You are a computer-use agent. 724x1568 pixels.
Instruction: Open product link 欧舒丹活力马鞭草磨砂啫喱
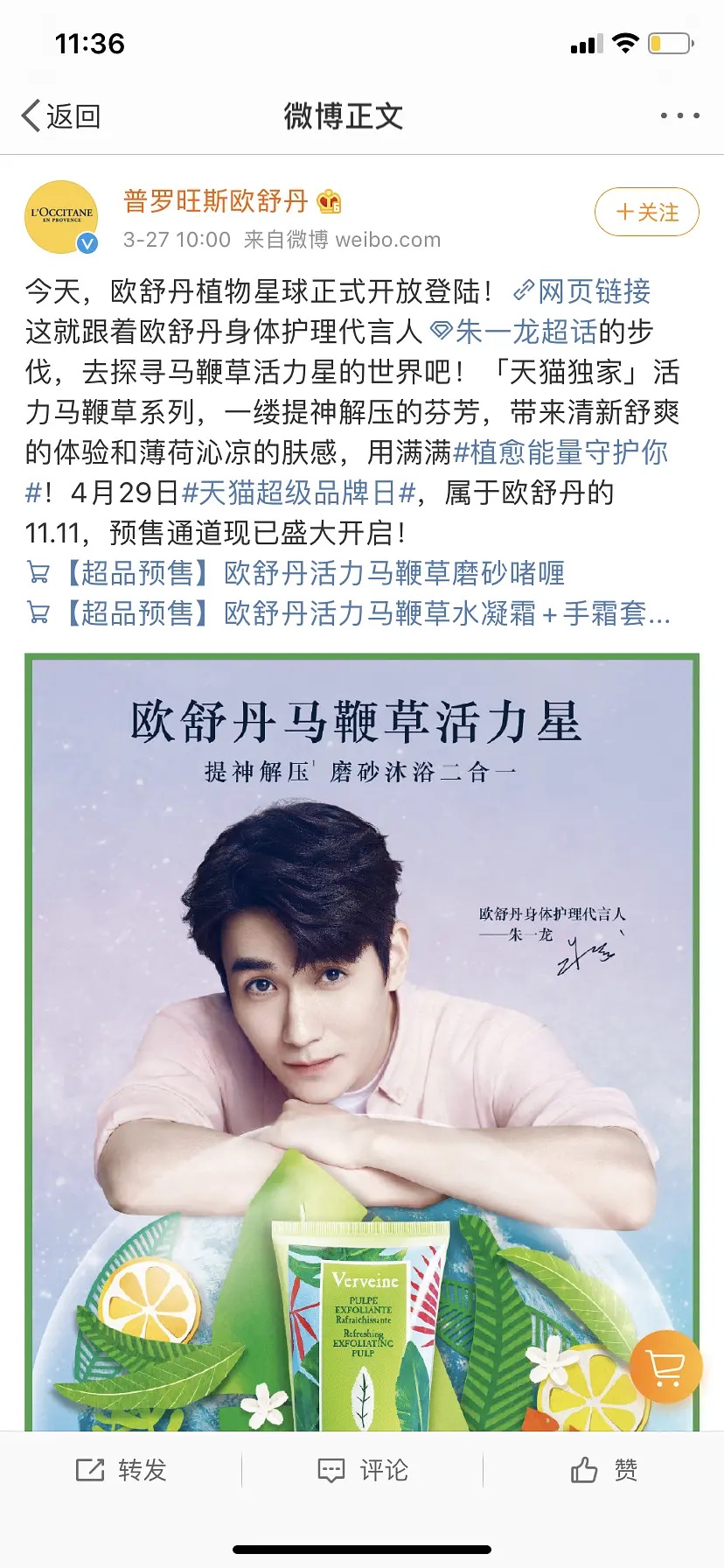click(x=297, y=573)
